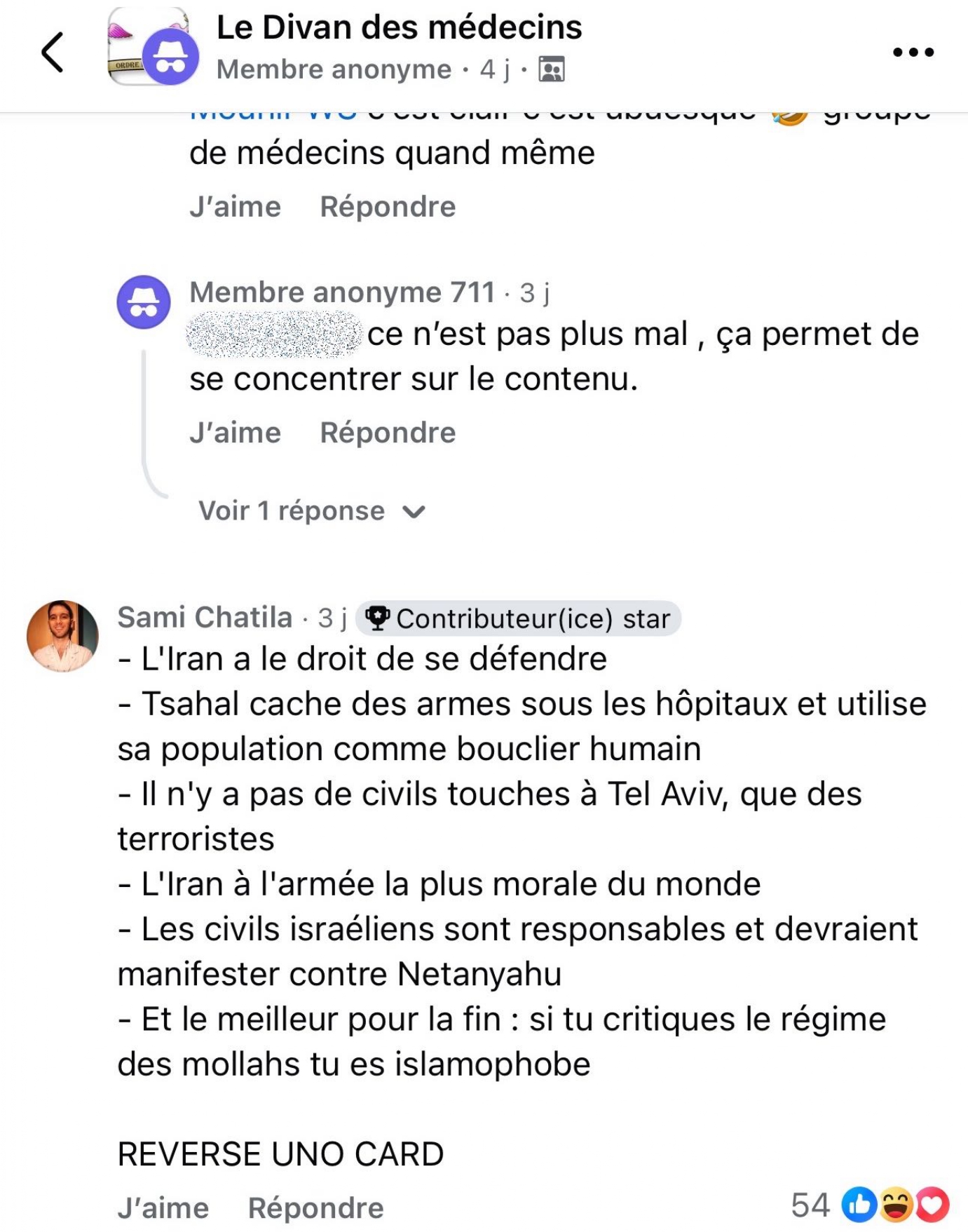Reply to Sami Chatila's comment
968x1232 pixels.
click(x=315, y=1208)
